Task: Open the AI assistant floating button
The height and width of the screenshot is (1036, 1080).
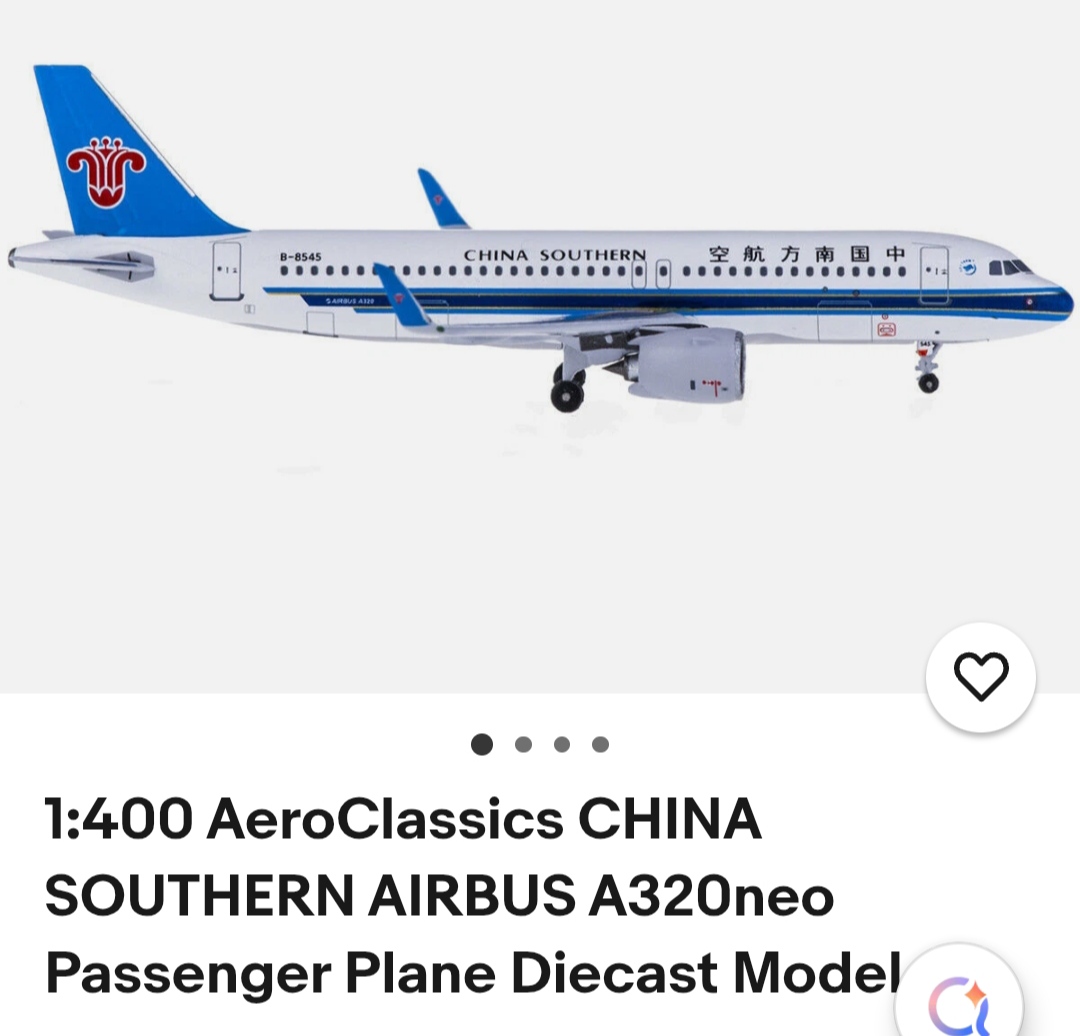Action: pos(958,1000)
